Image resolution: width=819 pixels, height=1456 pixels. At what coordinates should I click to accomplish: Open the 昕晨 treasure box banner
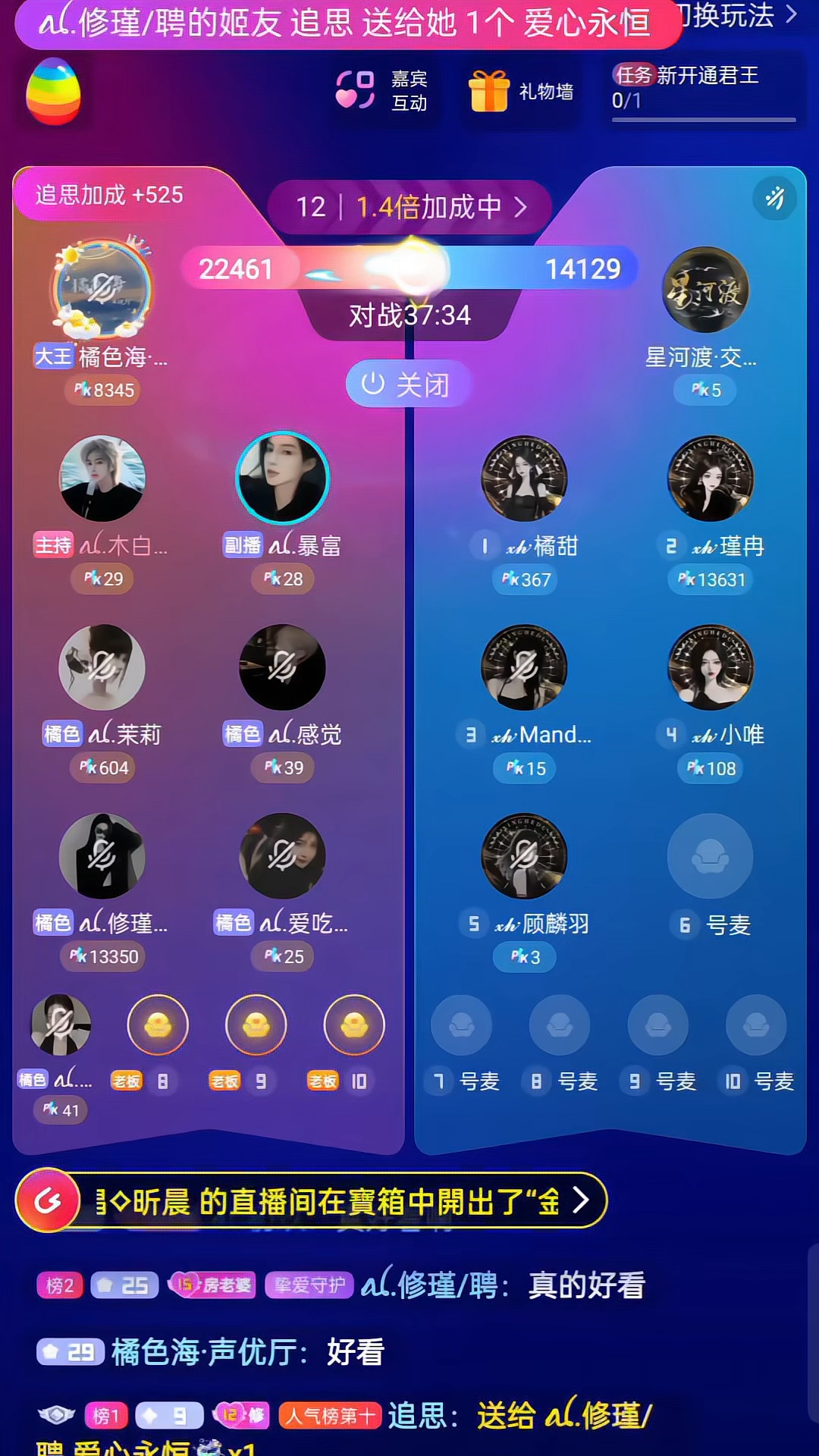click(x=312, y=1200)
